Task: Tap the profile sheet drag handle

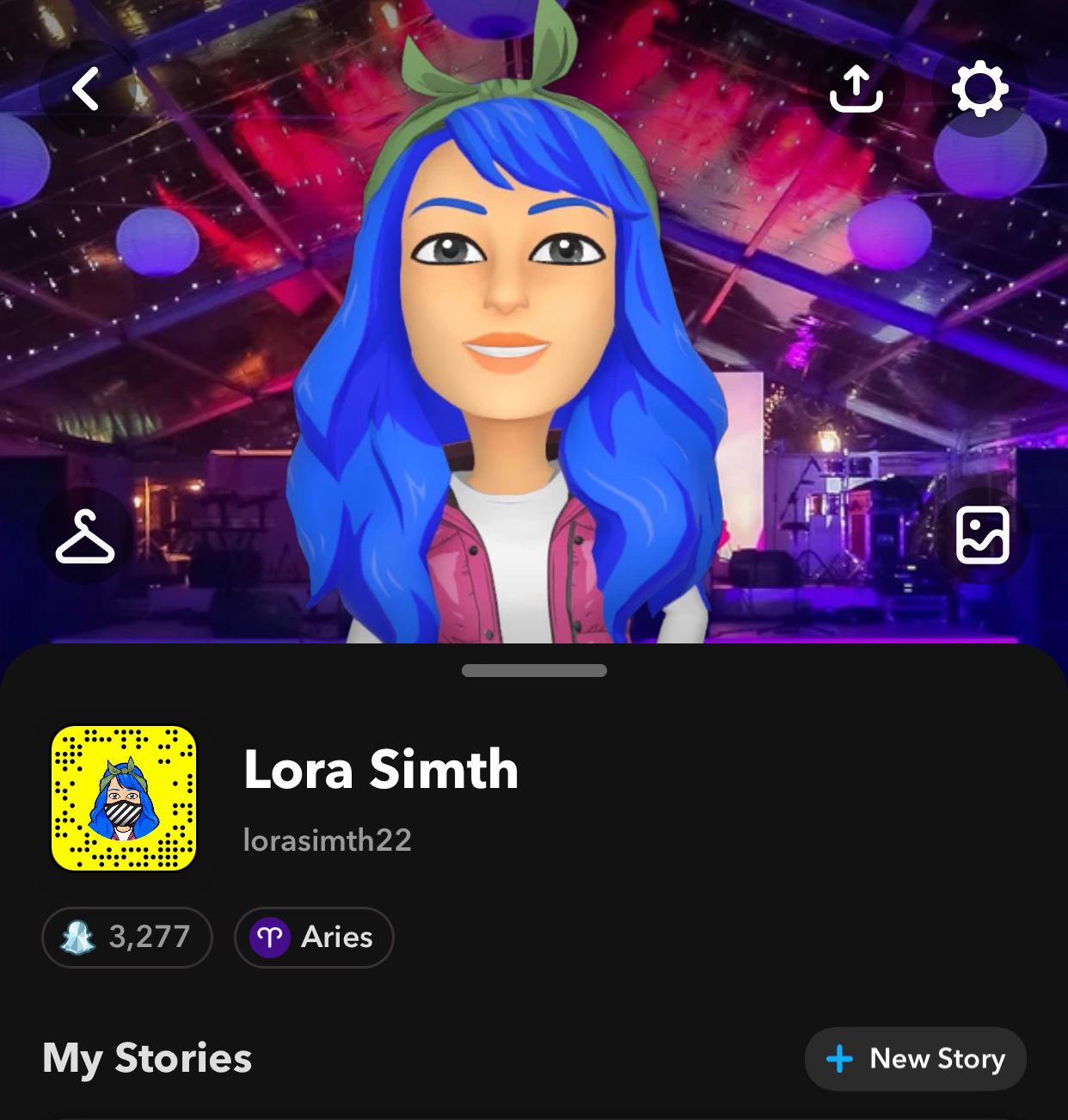Action: tap(534, 670)
